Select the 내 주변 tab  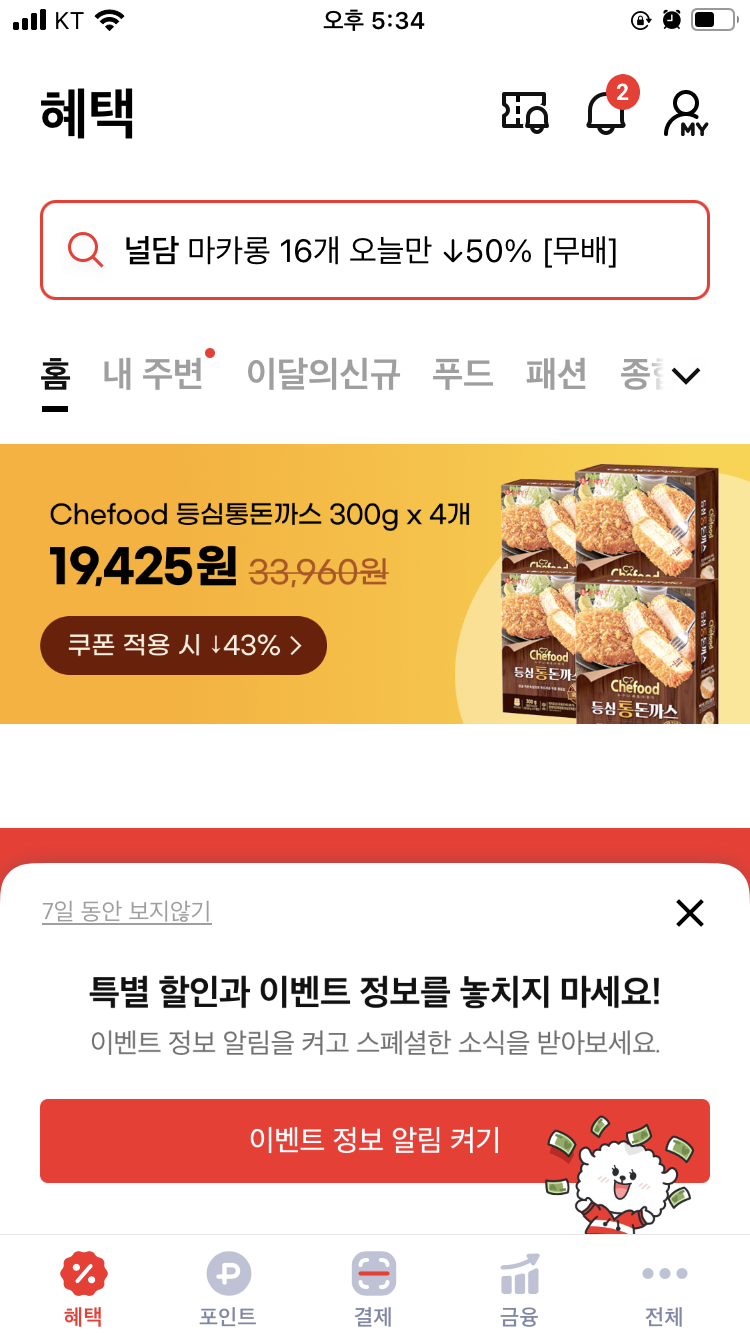click(x=153, y=375)
